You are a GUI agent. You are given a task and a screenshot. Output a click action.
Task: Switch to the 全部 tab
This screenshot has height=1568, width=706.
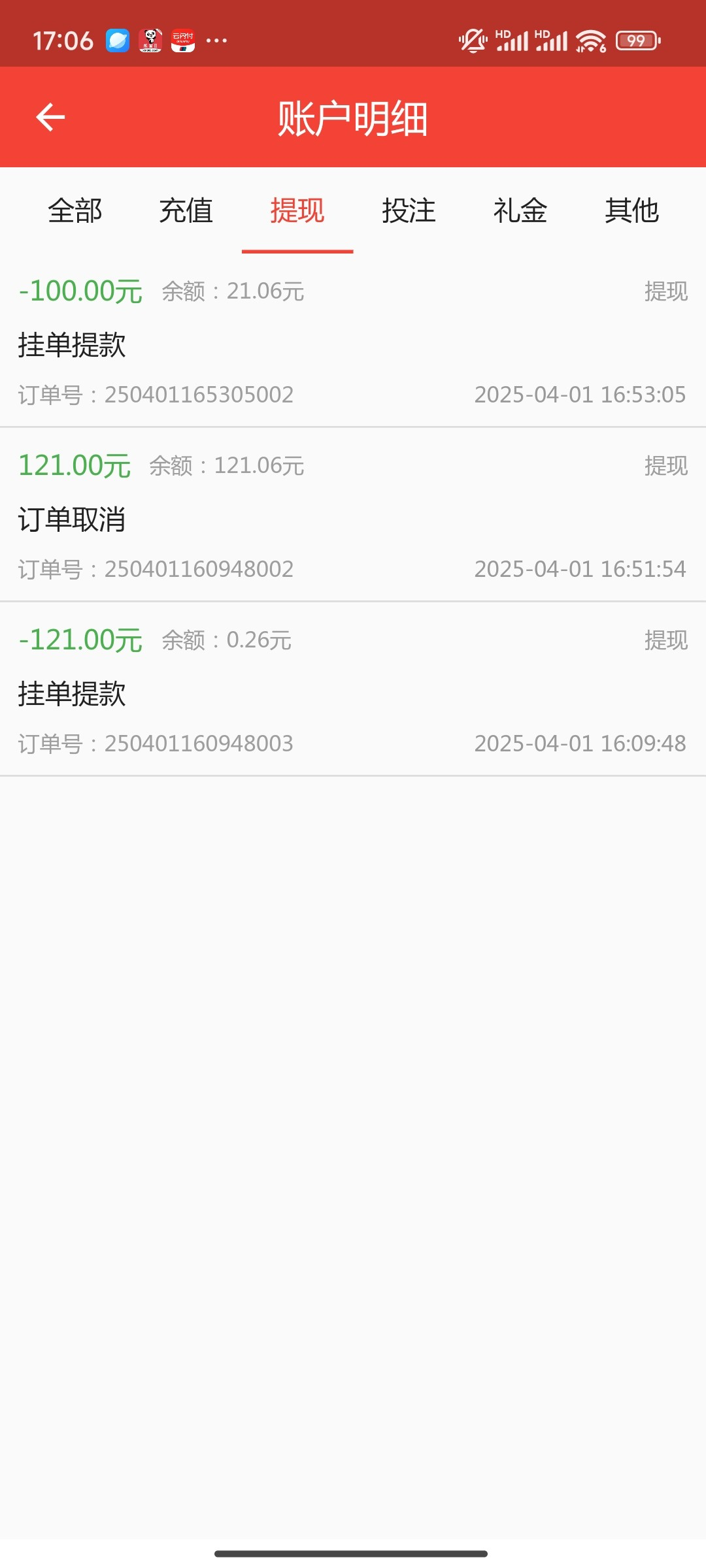click(75, 211)
